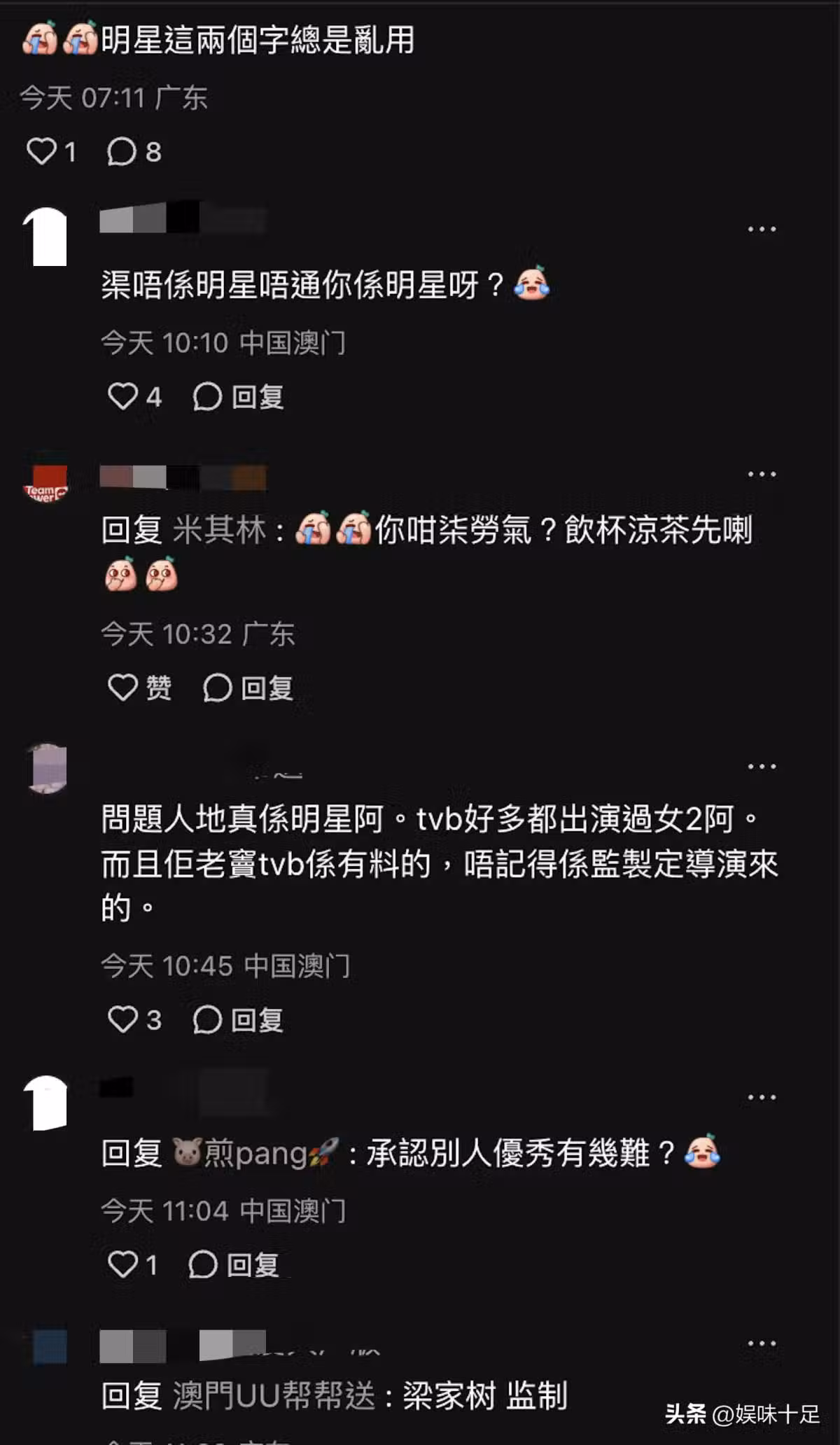Reply to the comment 承認別人優秀有幾難
Image resolution: width=840 pixels, height=1445 pixels.
pyautogui.click(x=233, y=1264)
